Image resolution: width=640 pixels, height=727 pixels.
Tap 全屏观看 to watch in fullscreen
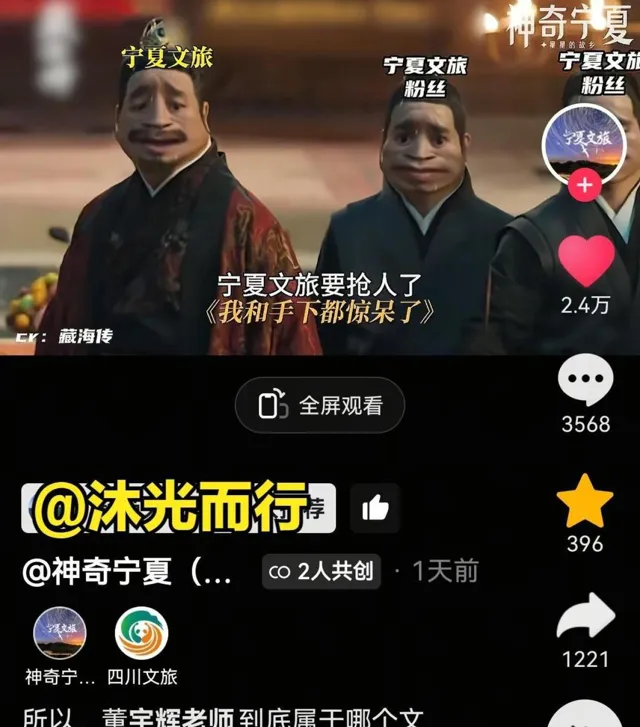(320, 405)
